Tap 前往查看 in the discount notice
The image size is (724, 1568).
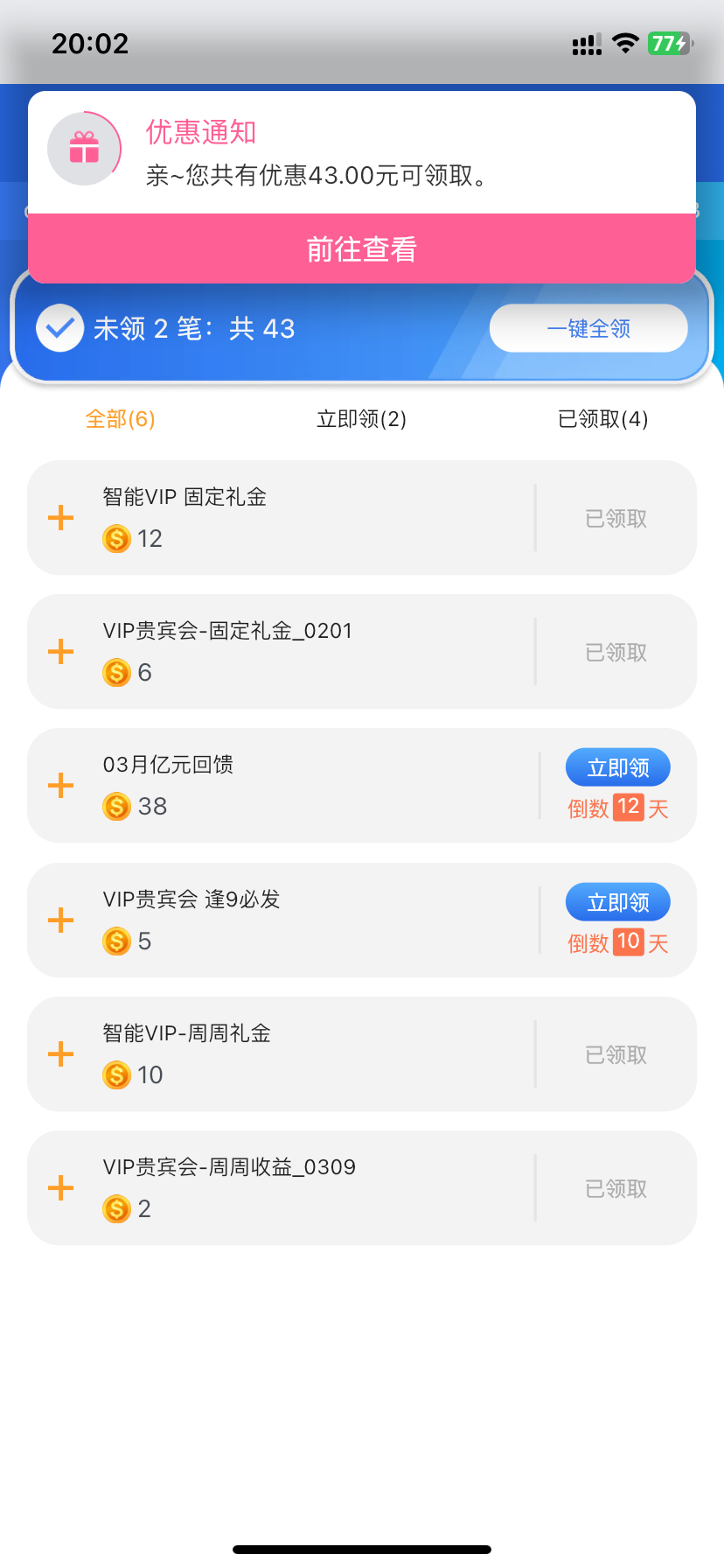tap(362, 249)
